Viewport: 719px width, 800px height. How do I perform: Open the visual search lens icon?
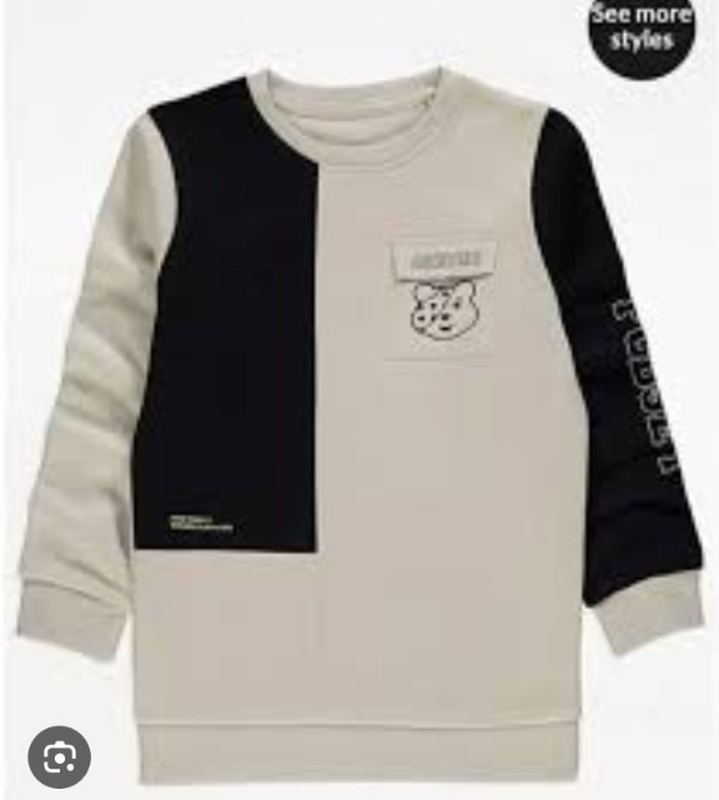click(x=59, y=756)
